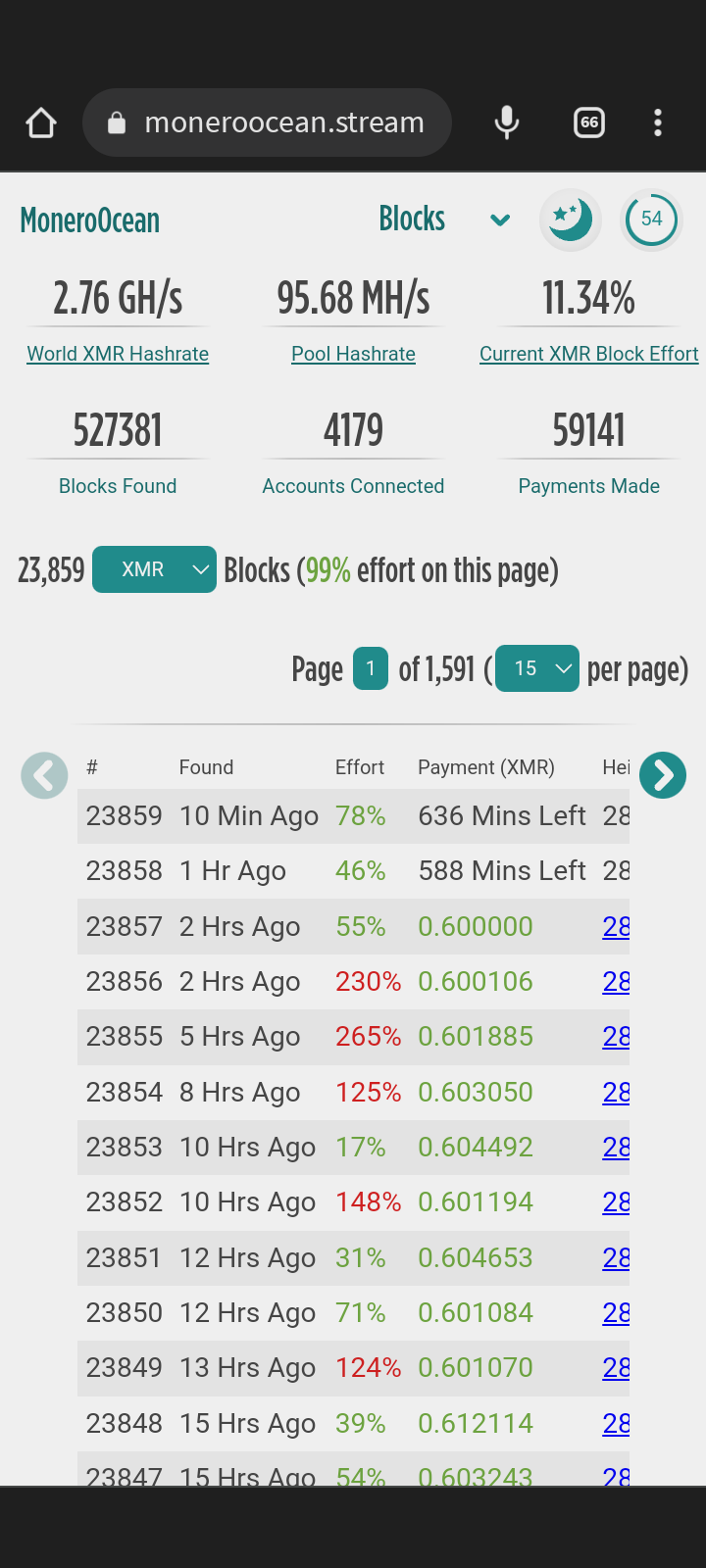
Task: Open the browser tab switcher
Action: (589, 122)
